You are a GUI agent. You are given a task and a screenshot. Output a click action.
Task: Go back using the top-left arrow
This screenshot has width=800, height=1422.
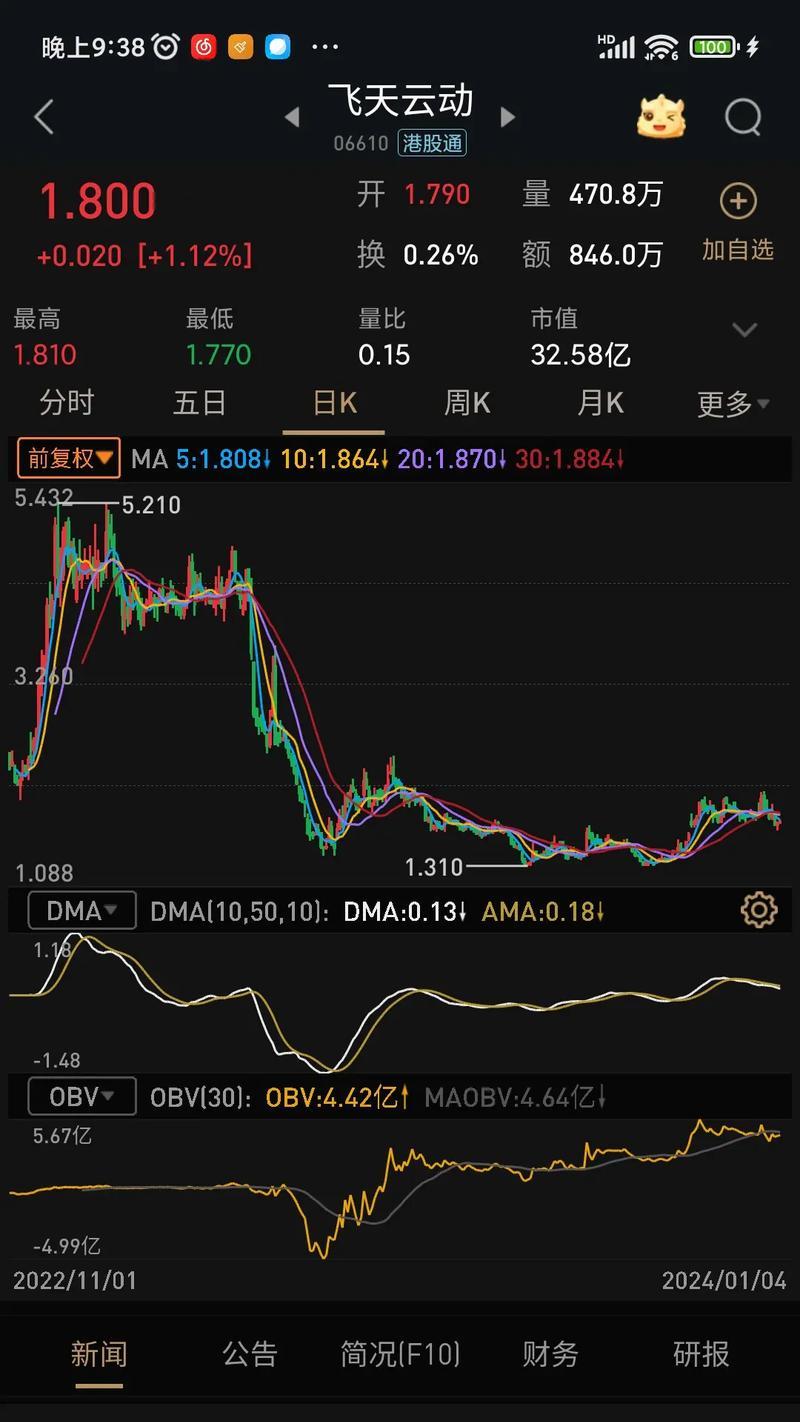44,118
